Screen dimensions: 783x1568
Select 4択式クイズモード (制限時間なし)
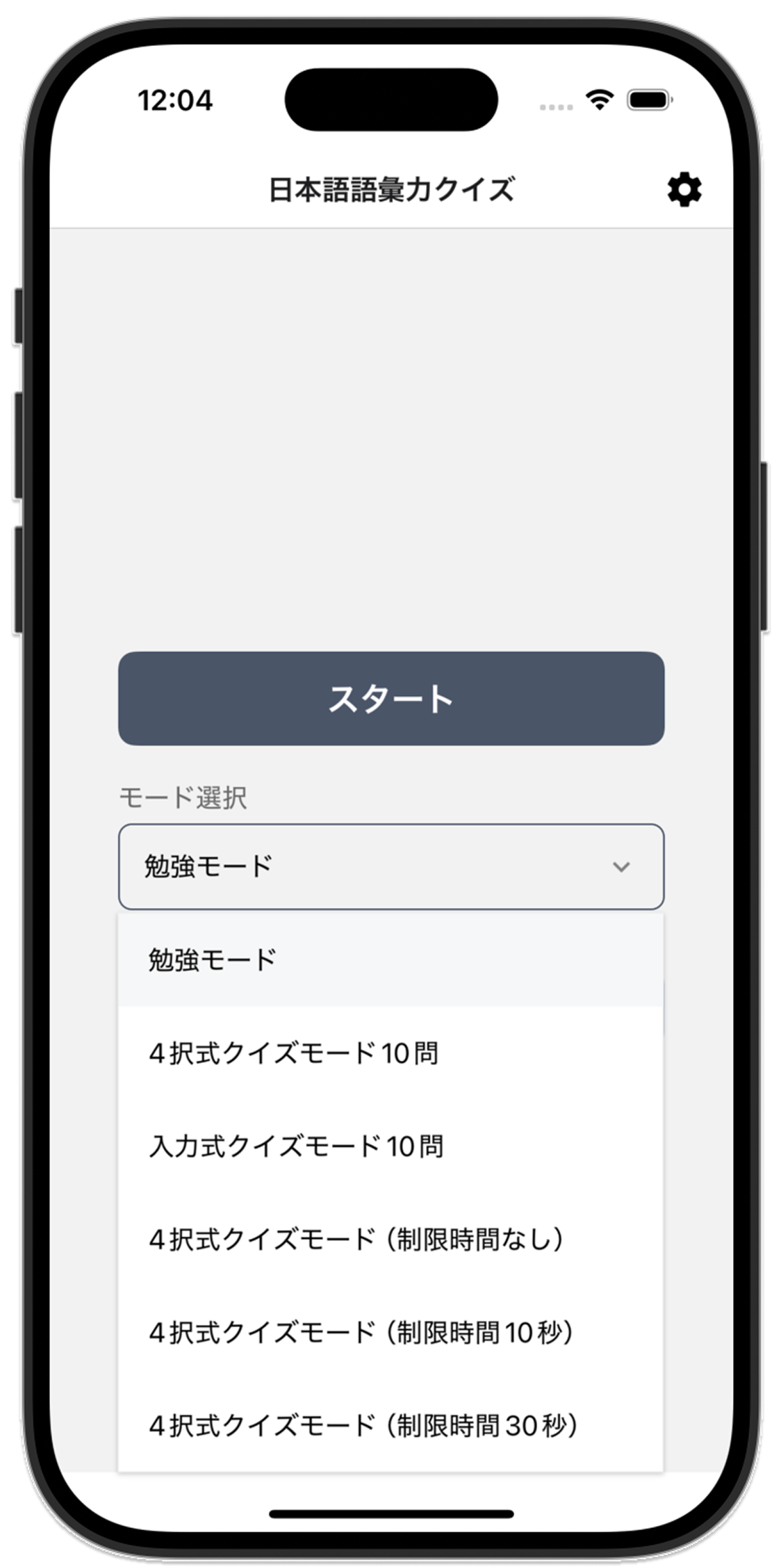click(x=391, y=1239)
